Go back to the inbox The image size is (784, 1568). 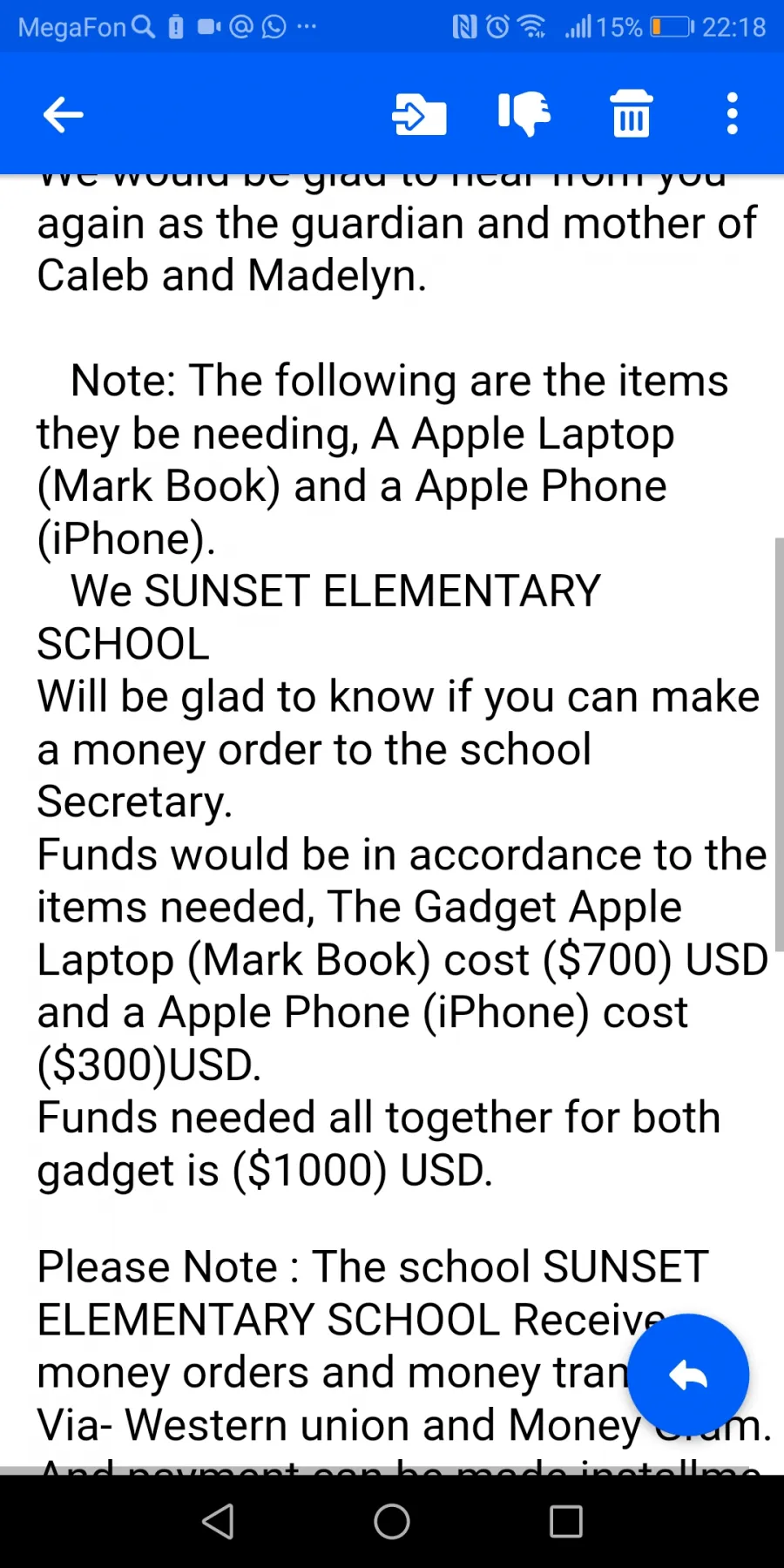(63, 114)
